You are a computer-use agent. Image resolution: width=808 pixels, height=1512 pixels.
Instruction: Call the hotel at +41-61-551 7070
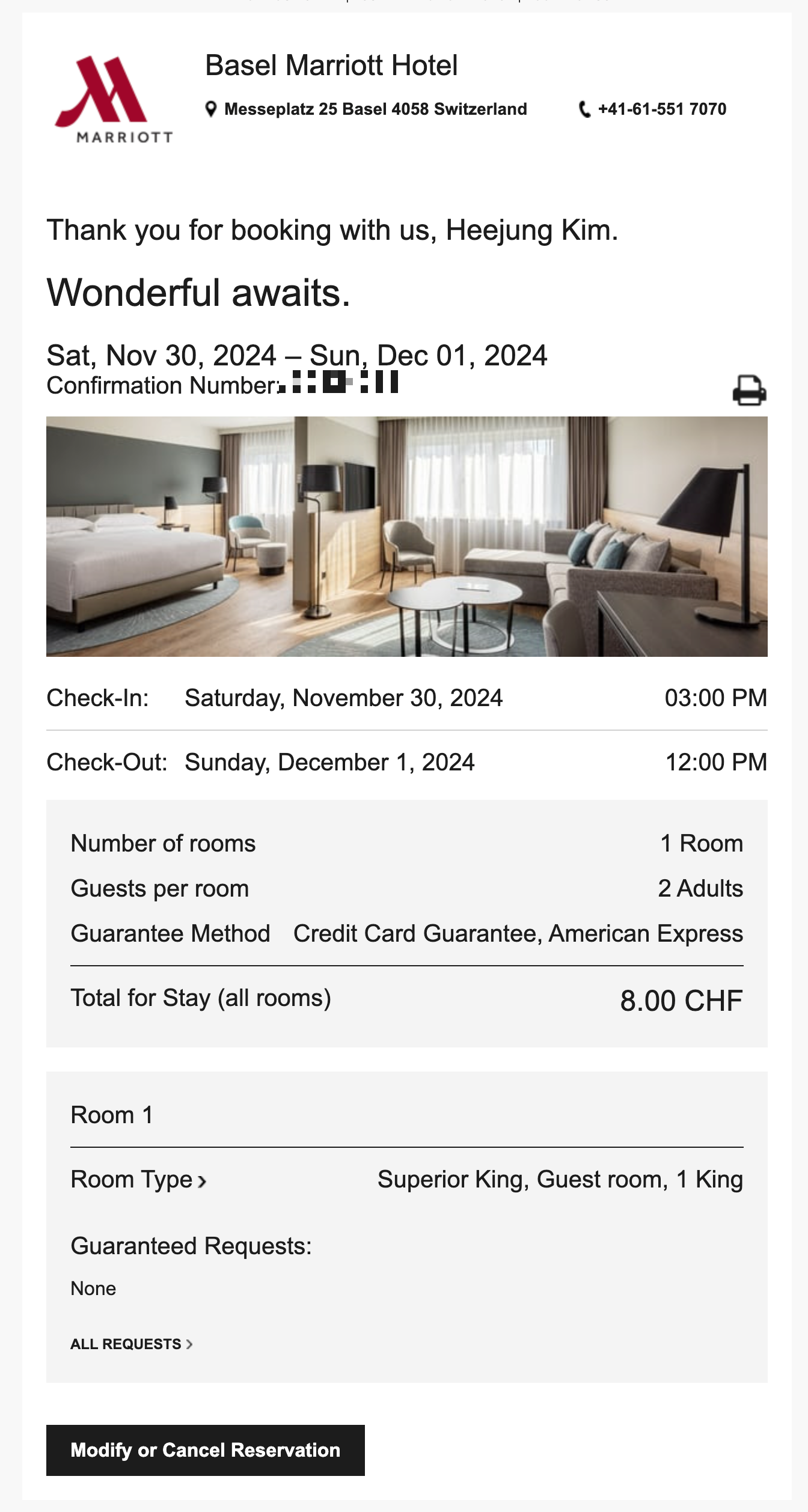coord(652,109)
